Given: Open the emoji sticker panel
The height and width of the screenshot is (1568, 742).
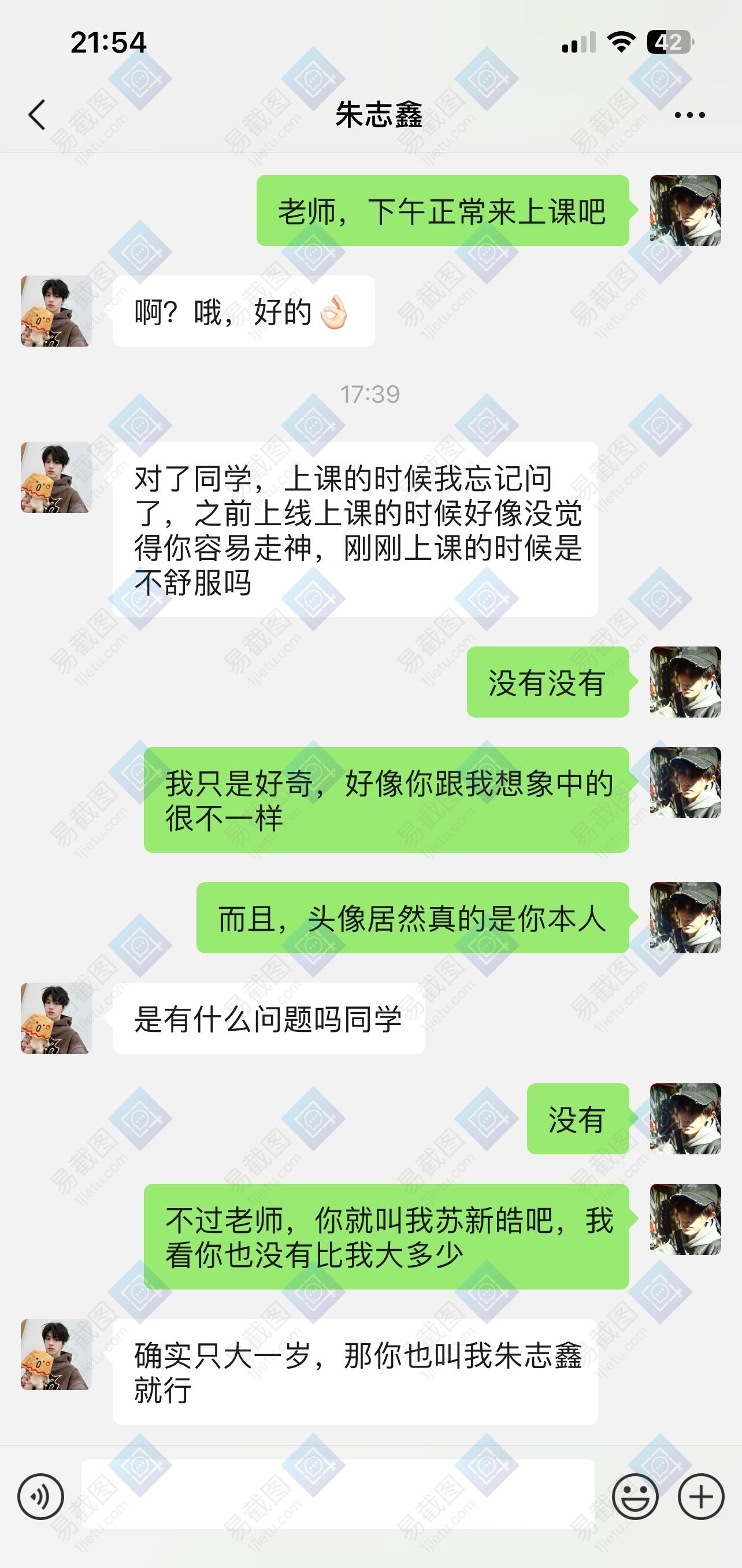Looking at the screenshot, I should [x=635, y=1496].
